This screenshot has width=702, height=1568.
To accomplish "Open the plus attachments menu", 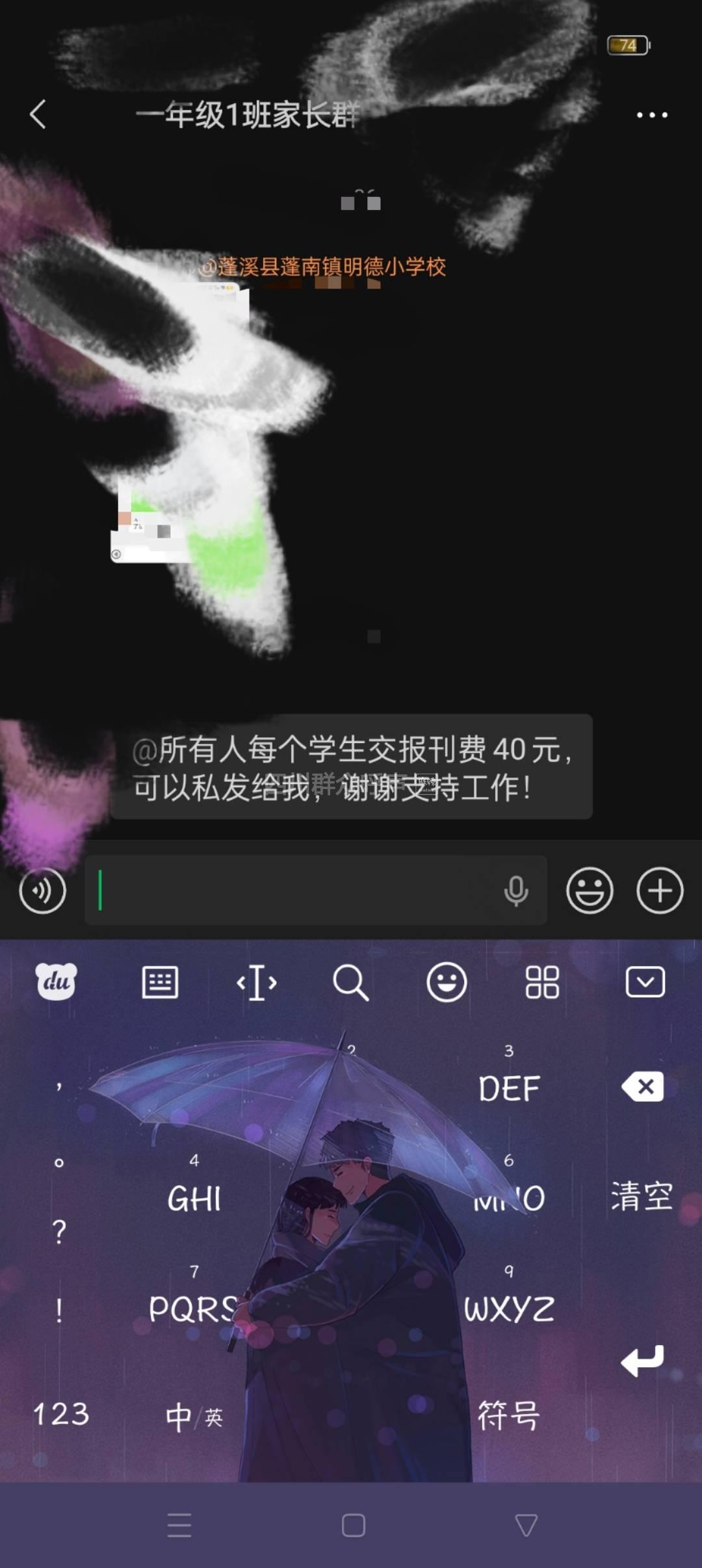I will pos(660,891).
